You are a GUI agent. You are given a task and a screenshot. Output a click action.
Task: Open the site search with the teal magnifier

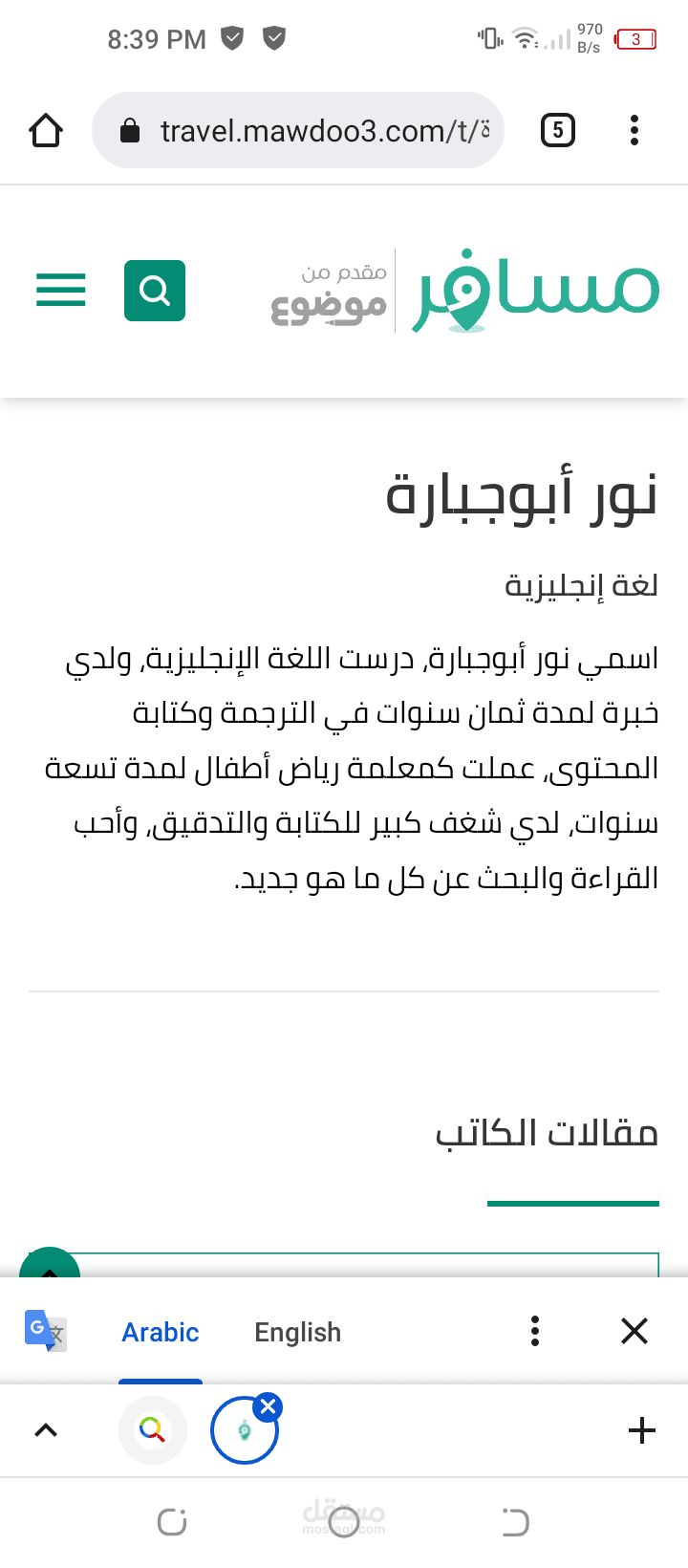click(154, 291)
